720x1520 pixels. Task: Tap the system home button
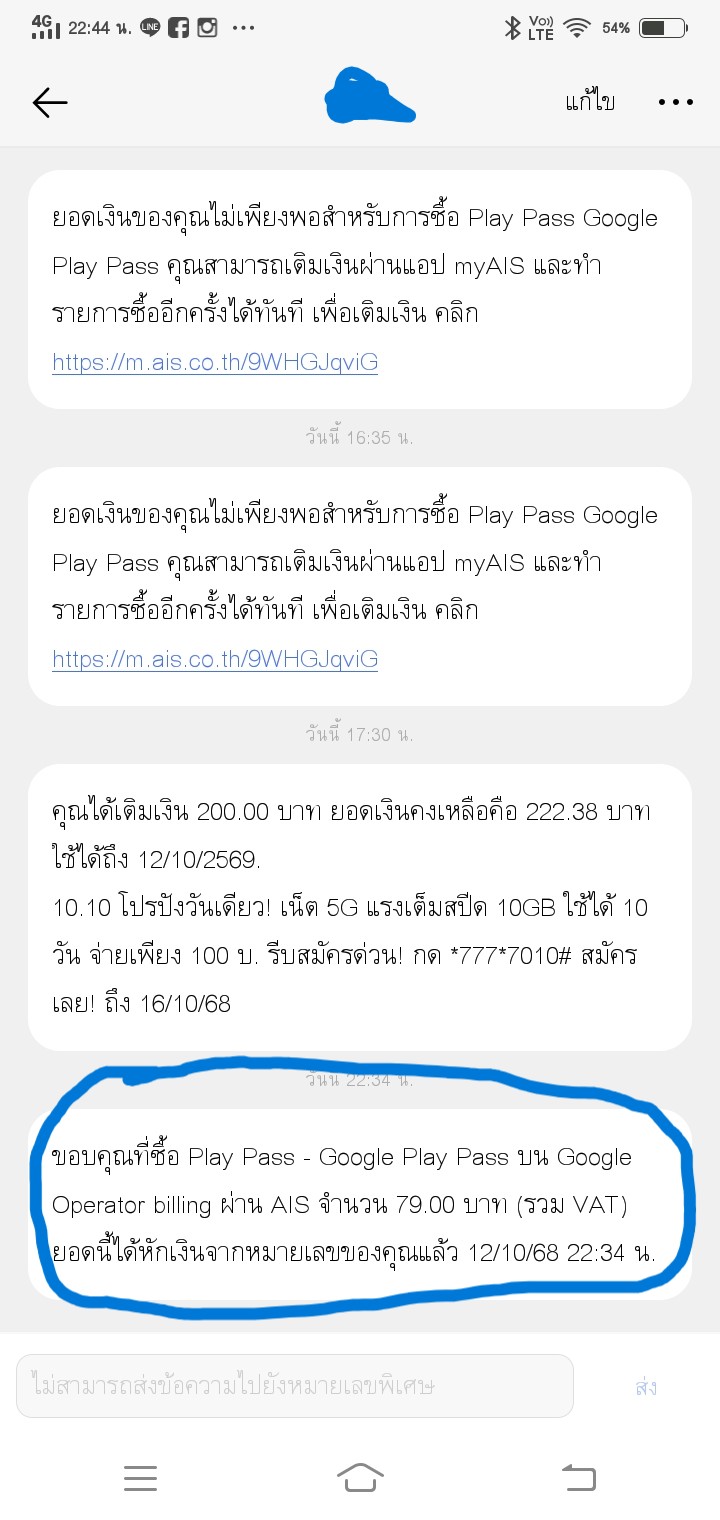360,1477
